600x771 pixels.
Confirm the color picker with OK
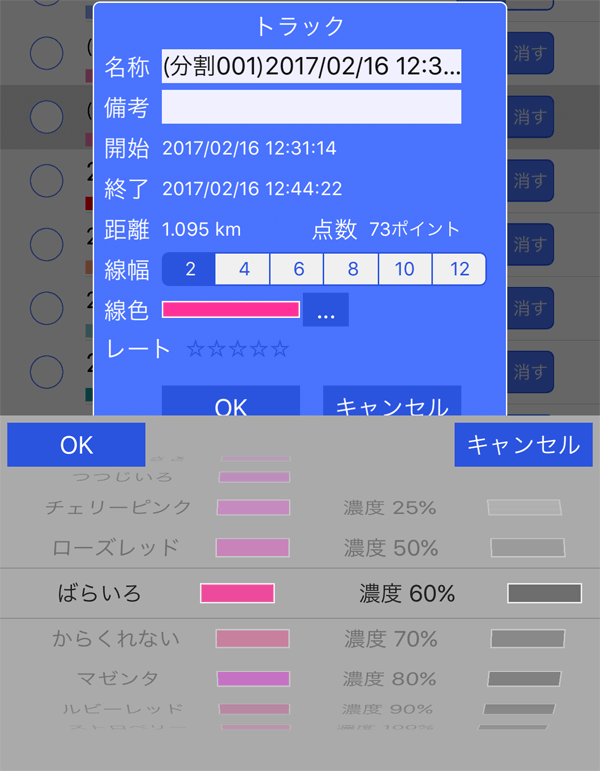coord(76,444)
